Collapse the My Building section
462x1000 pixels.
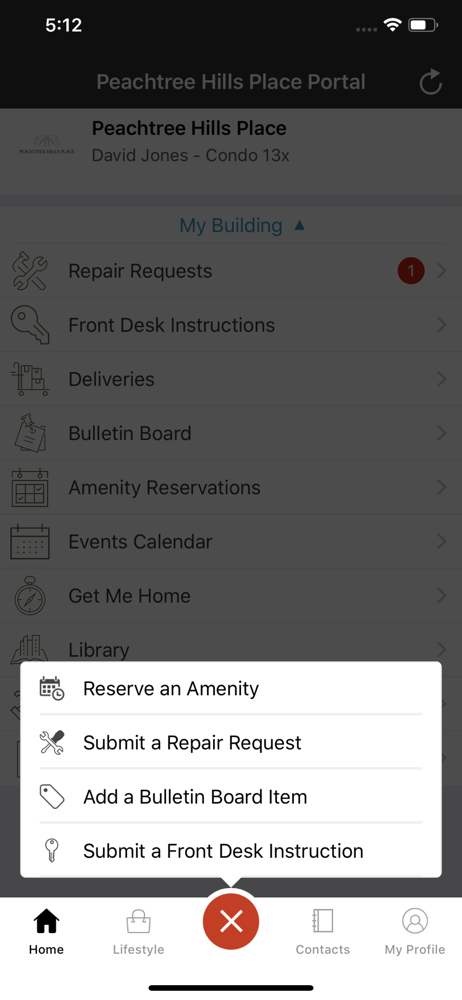242,225
